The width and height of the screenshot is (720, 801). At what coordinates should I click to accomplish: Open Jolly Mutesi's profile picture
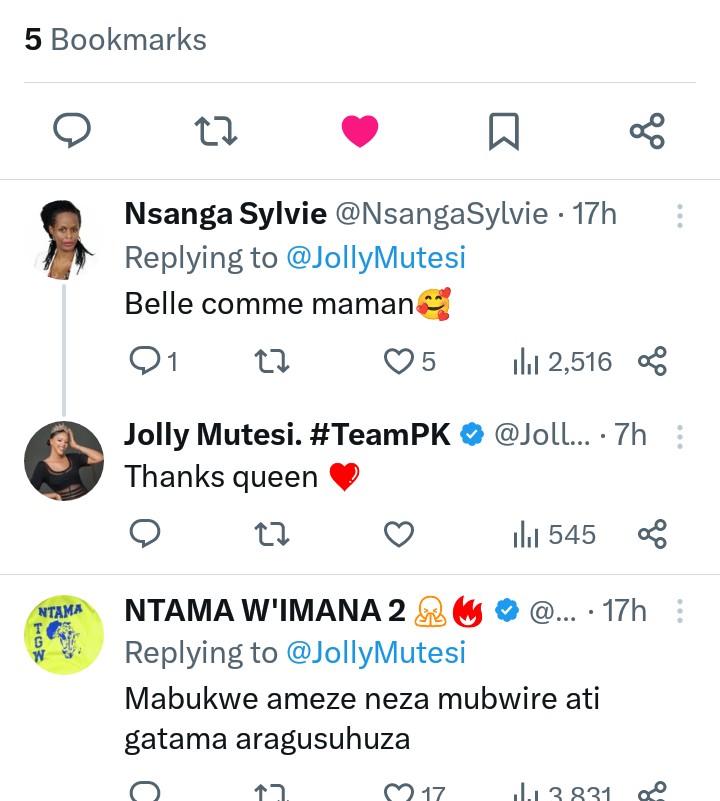(64, 460)
